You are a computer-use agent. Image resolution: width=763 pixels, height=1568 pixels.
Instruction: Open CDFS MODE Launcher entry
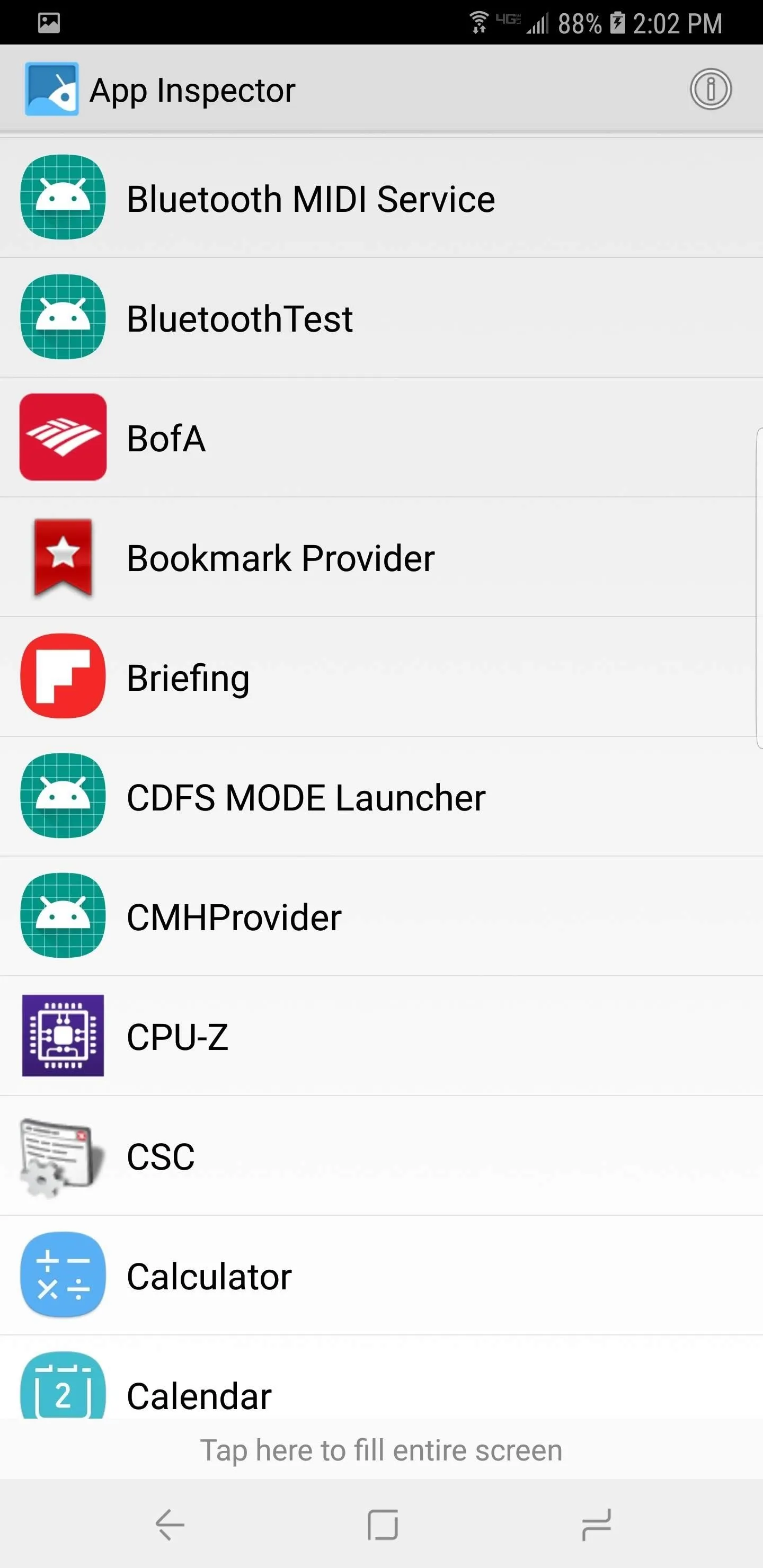point(381,796)
